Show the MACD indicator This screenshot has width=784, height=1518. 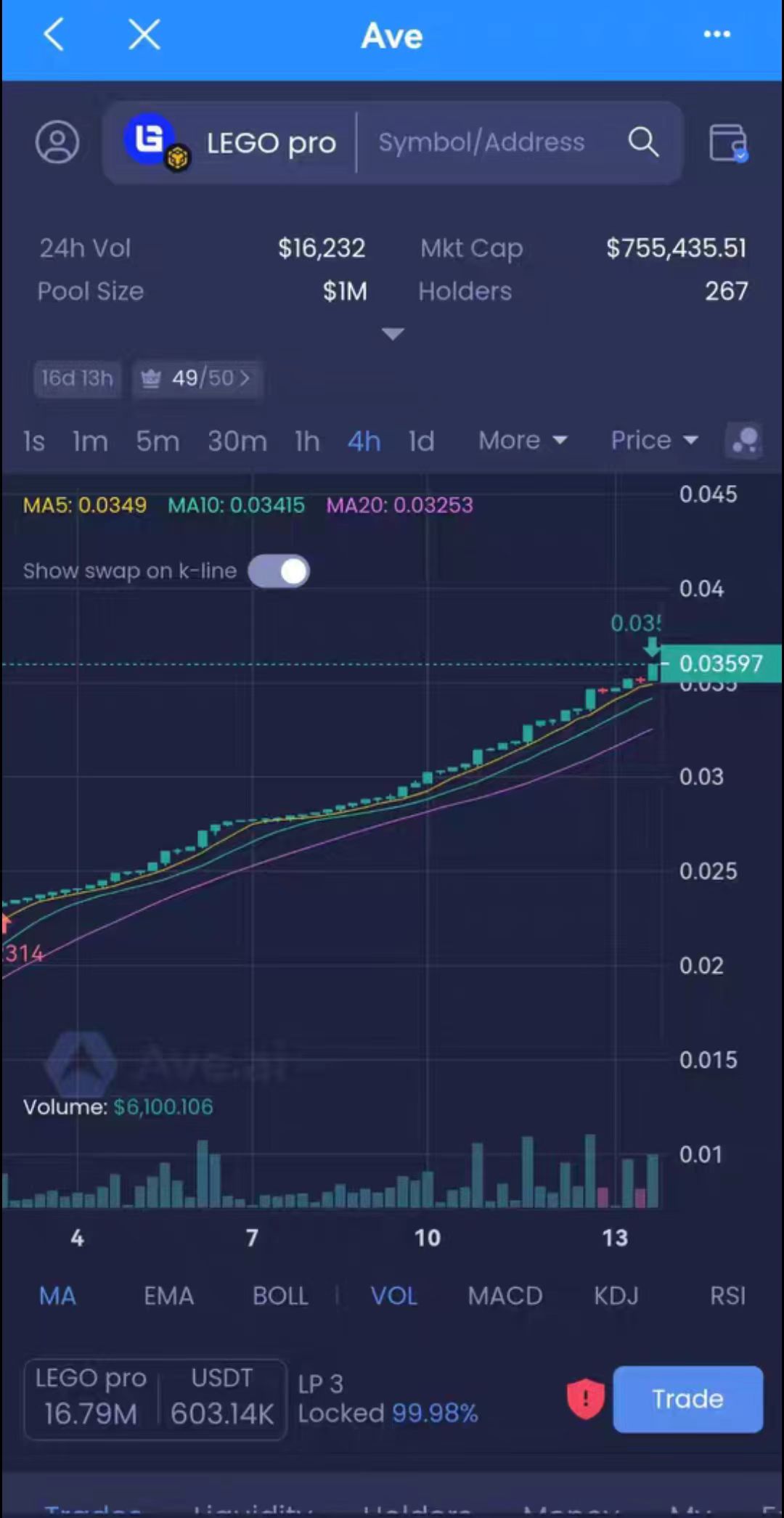tap(505, 1296)
